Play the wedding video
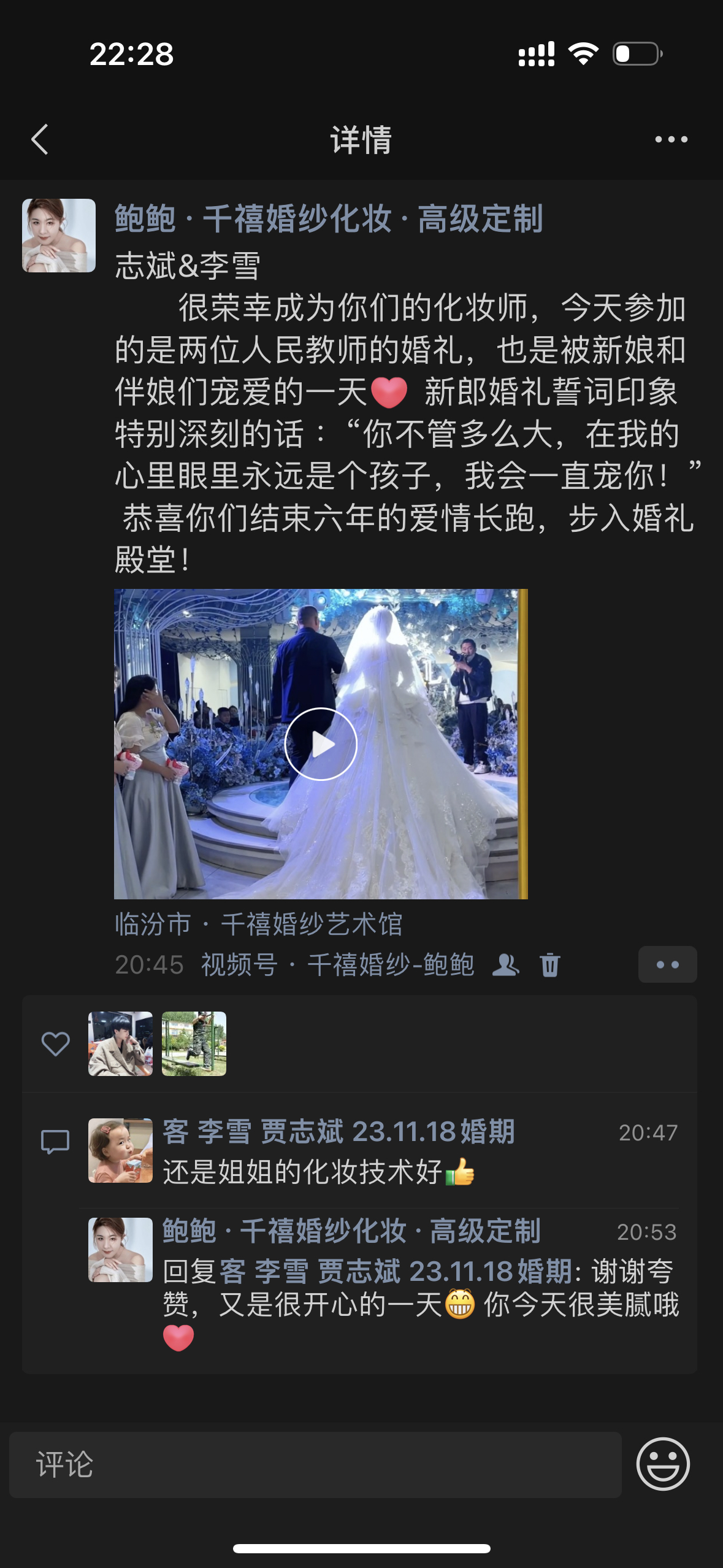723x1568 pixels. [x=321, y=744]
